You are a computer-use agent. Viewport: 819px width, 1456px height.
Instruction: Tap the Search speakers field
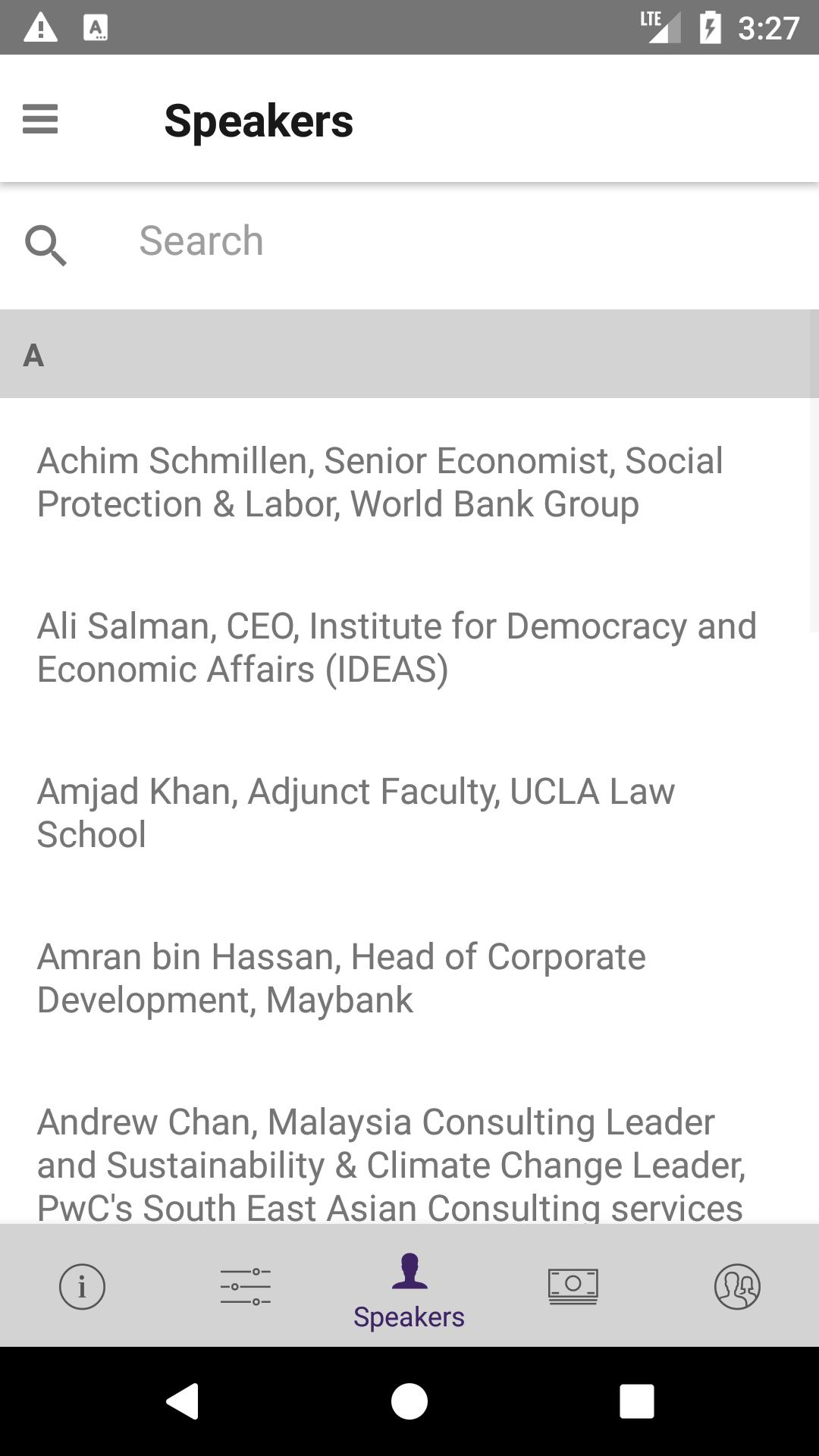click(455, 241)
